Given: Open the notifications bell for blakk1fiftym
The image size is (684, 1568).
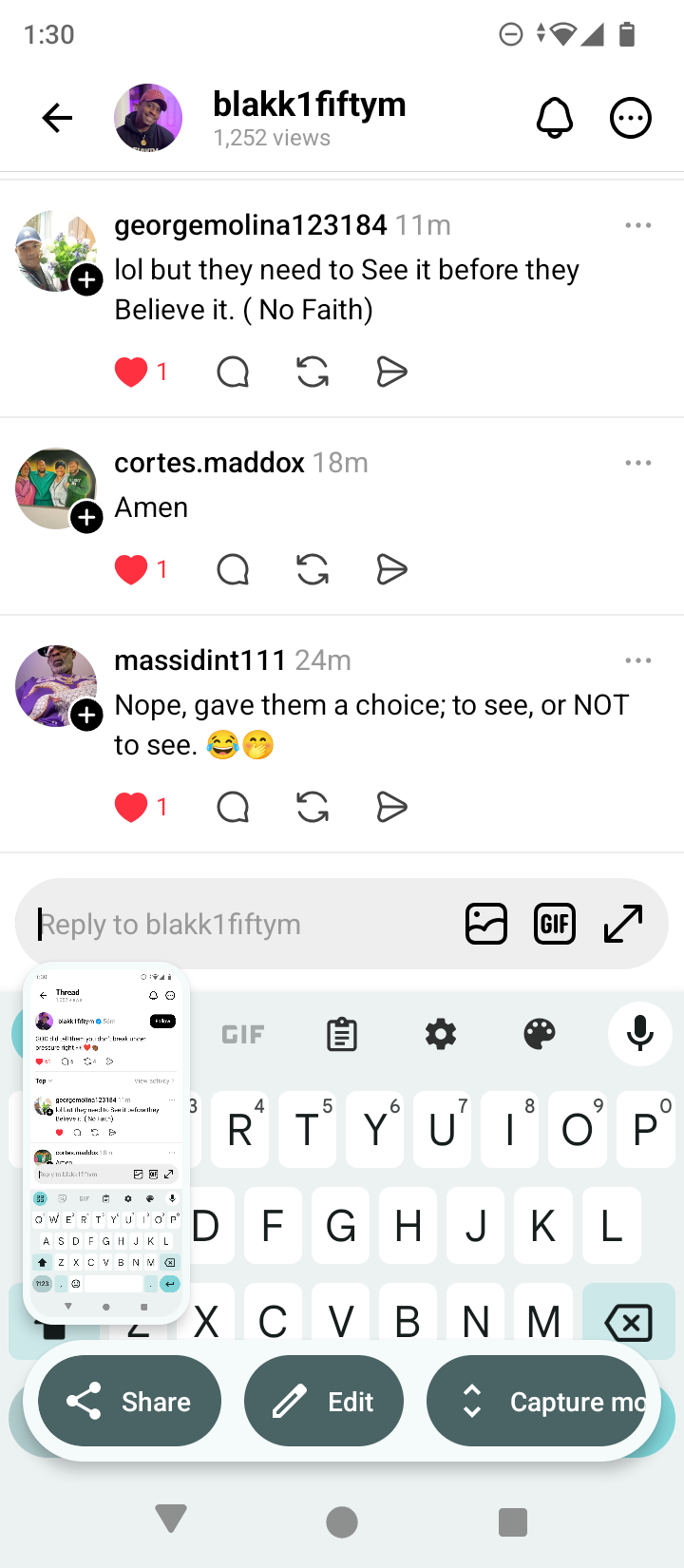Looking at the screenshot, I should pos(555,118).
